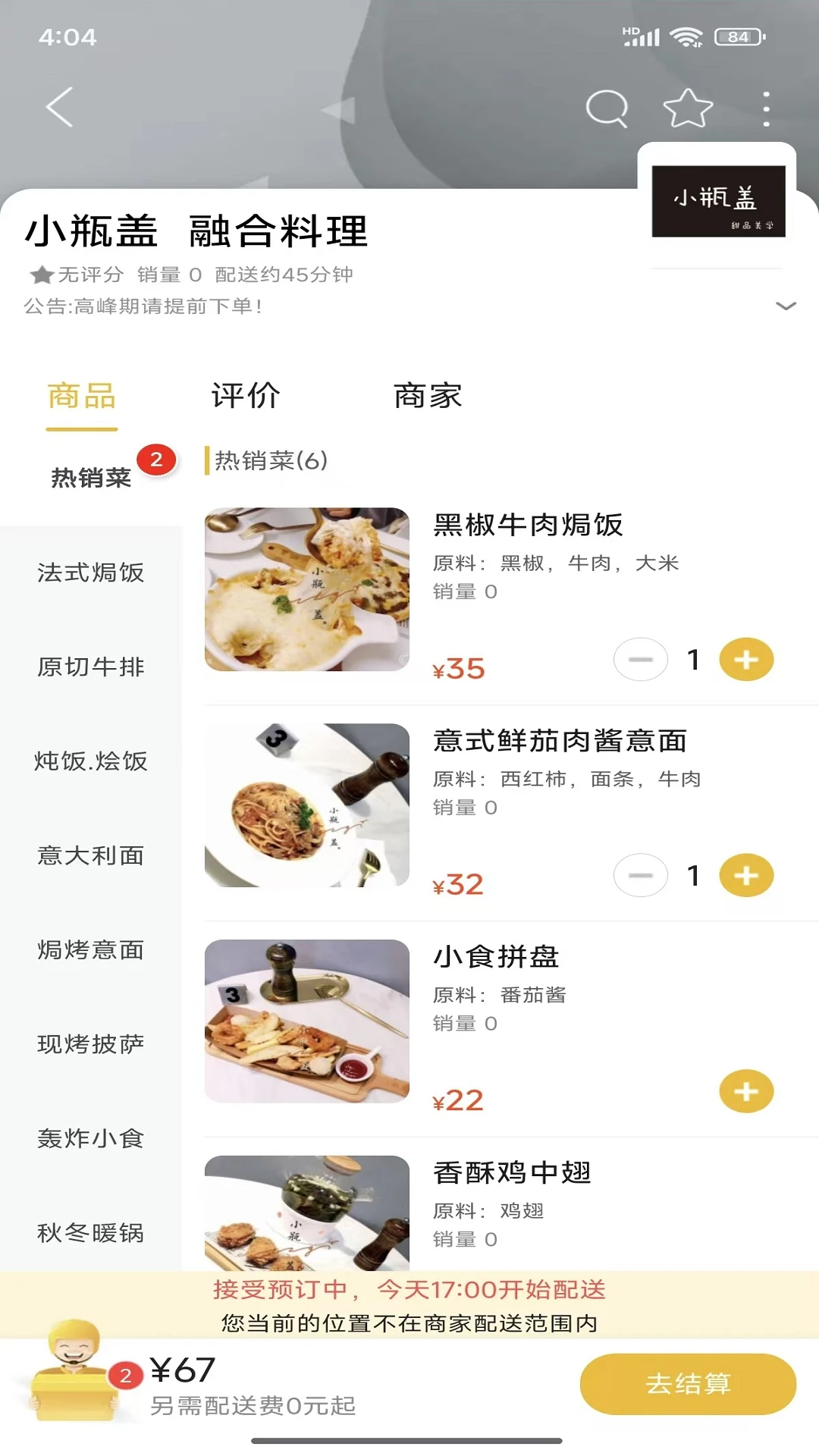Select the 意大利面 category

tap(91, 856)
